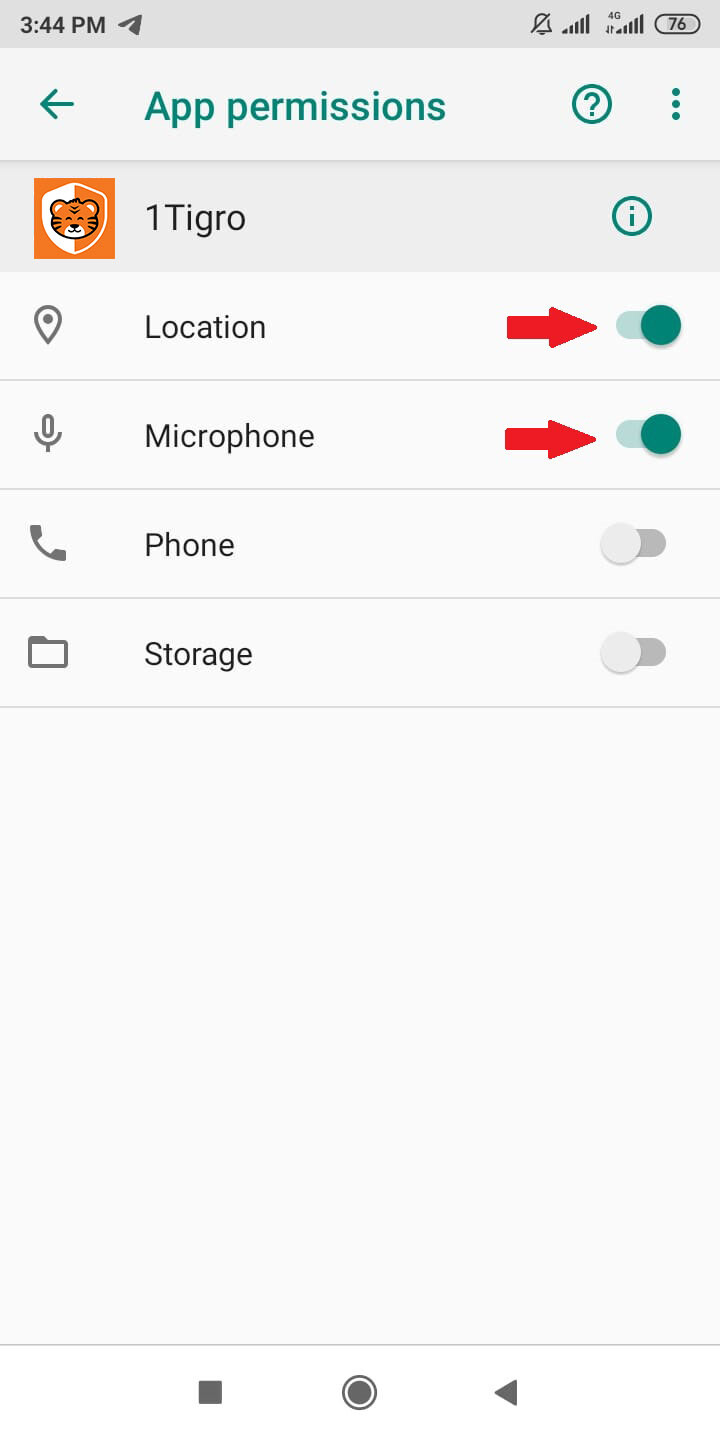
Task: Enable the Phone permission
Action: [x=633, y=544]
